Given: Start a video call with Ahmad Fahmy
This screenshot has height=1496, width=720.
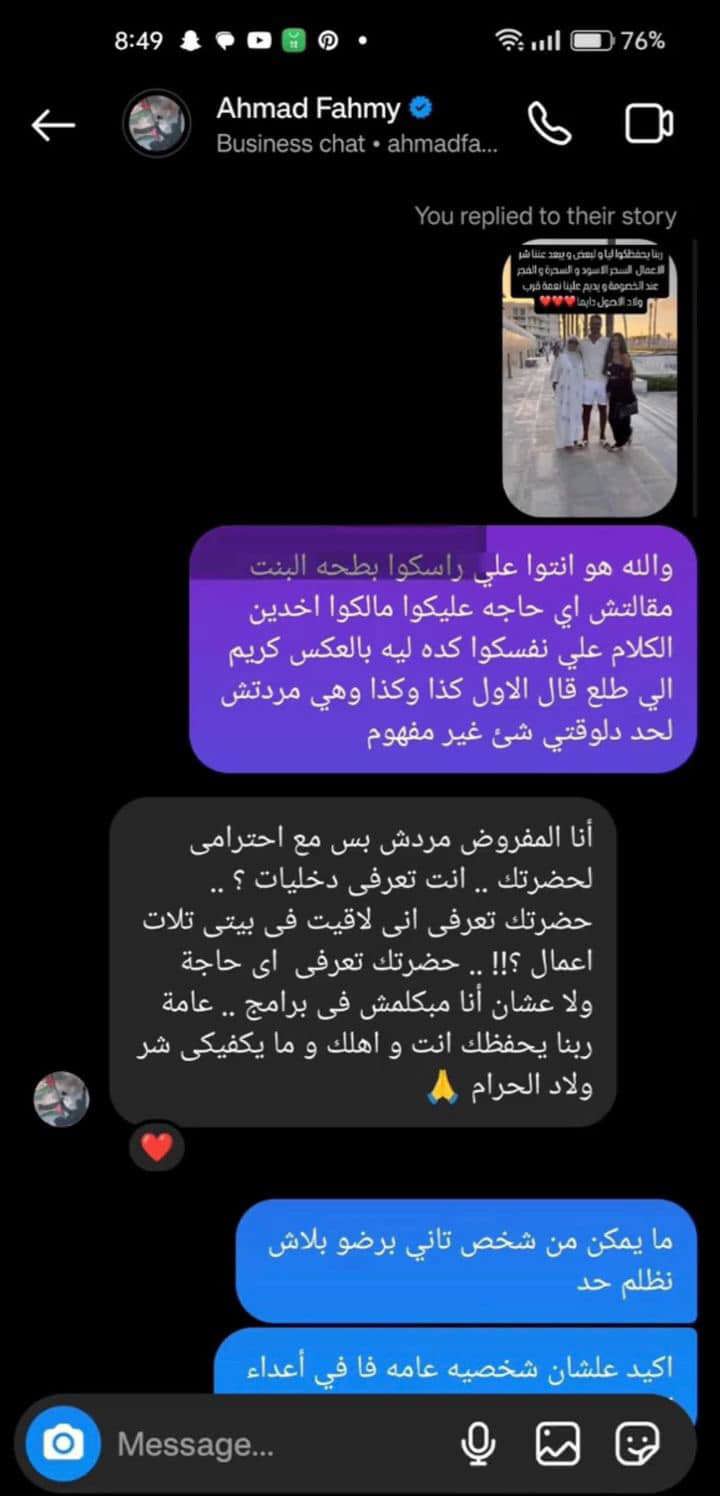Looking at the screenshot, I should point(649,125).
